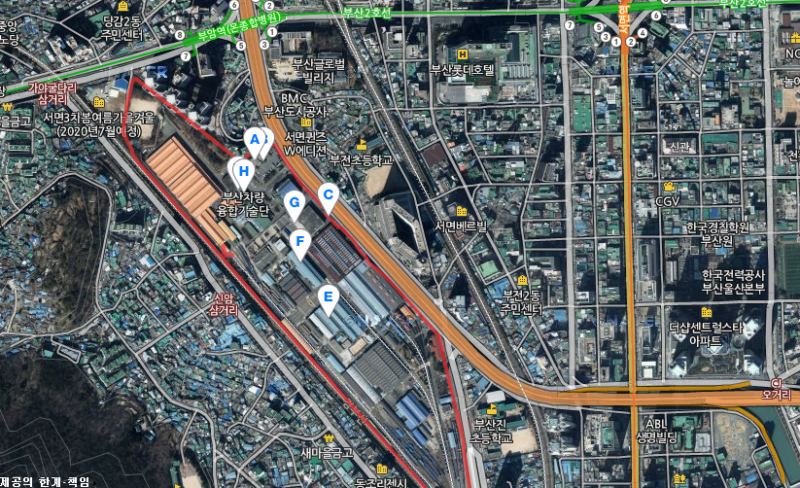Open map marker F
The height and width of the screenshot is (488, 800).
point(299,240)
